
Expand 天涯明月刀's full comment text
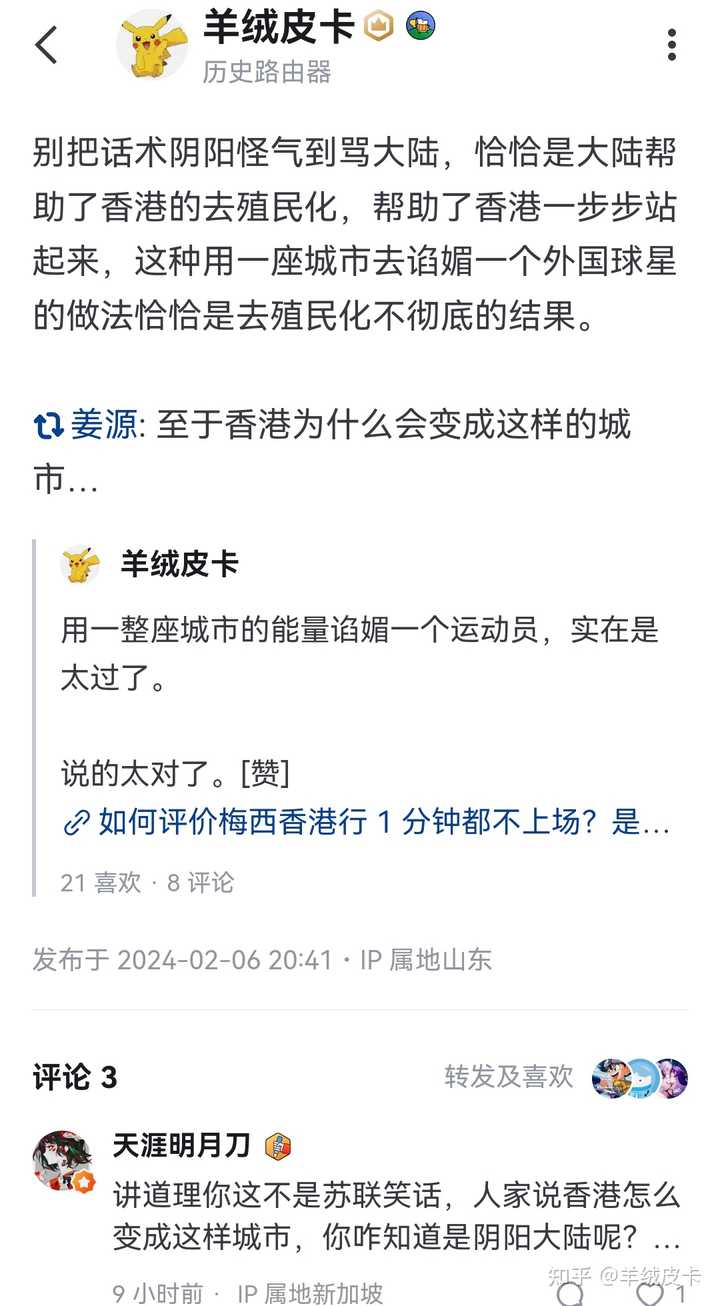[667, 1239]
